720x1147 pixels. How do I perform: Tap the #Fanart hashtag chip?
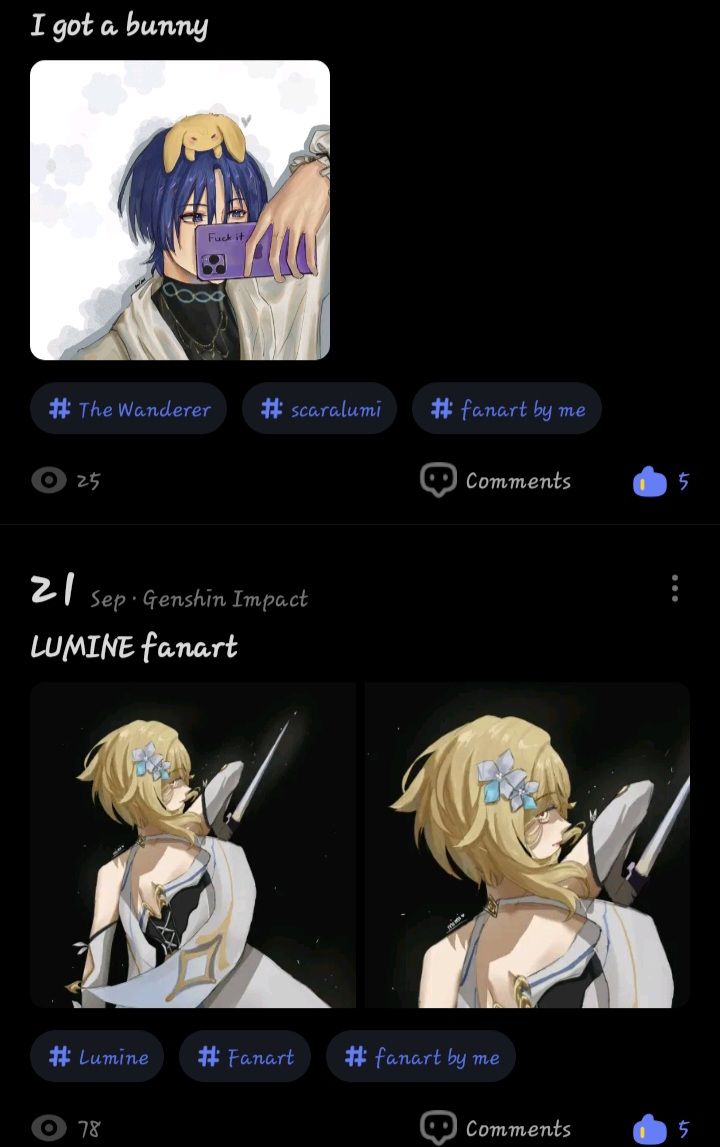tap(245, 1057)
